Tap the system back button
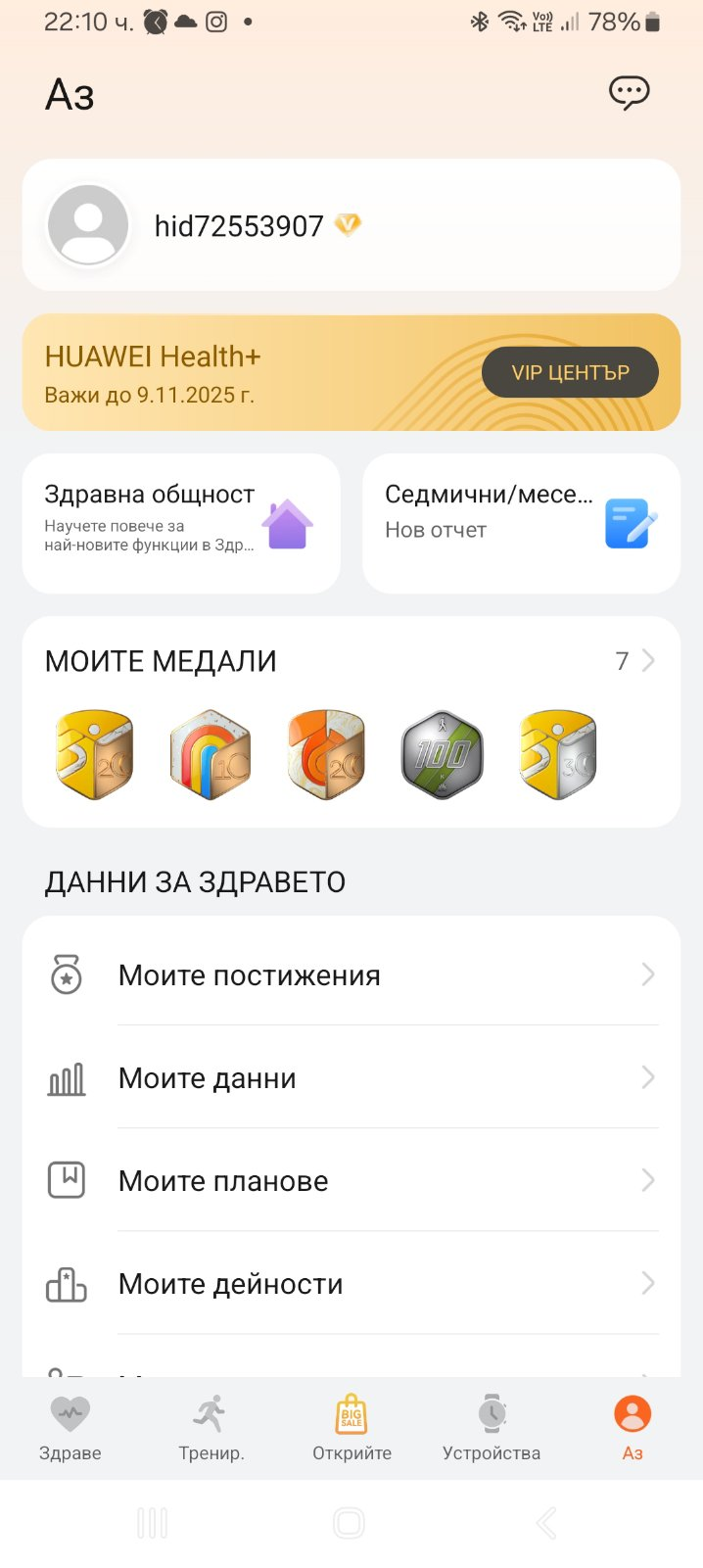 tap(546, 1523)
